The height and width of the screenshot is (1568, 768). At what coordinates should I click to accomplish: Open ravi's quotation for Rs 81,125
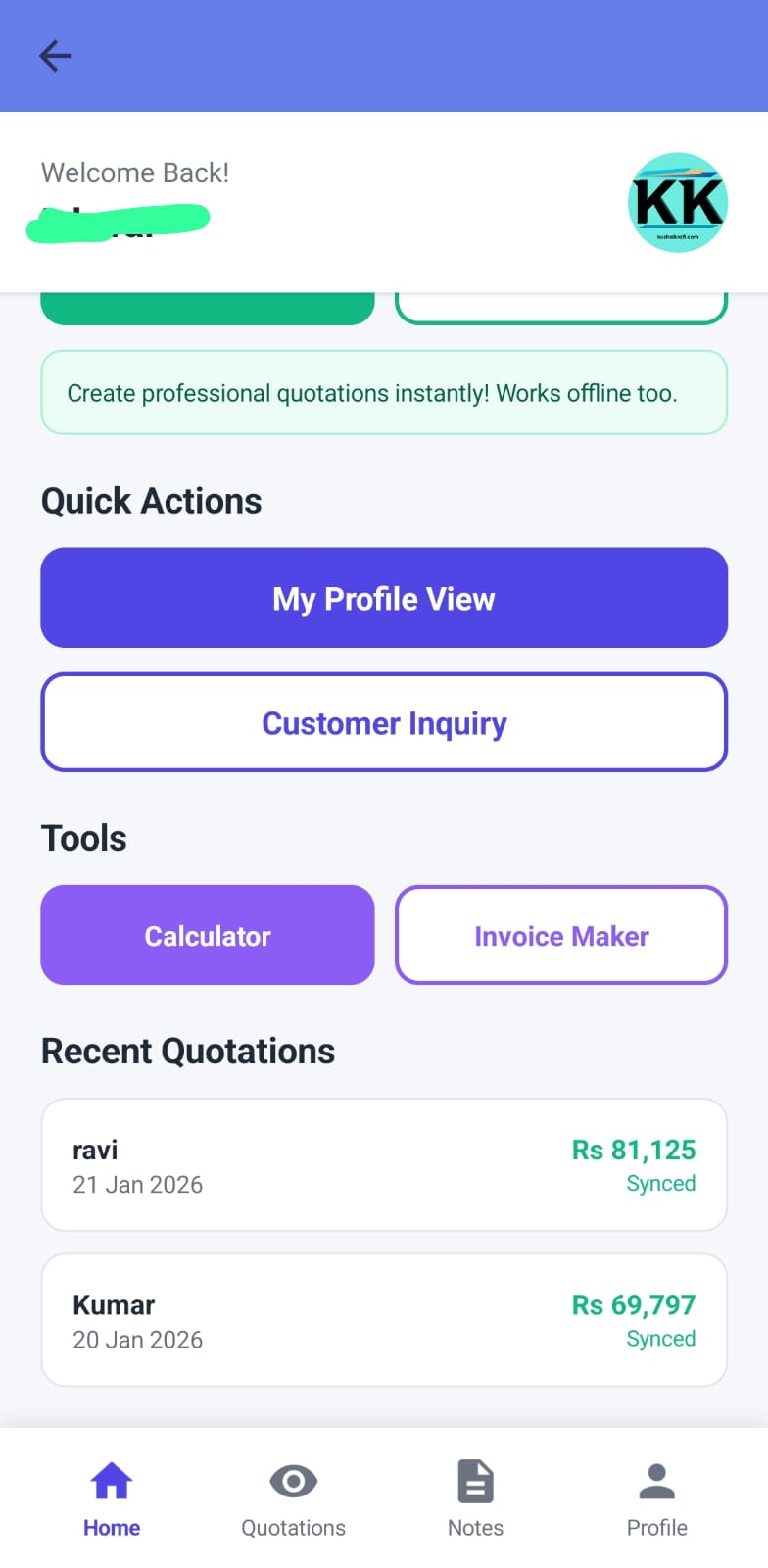pyautogui.click(x=384, y=1165)
